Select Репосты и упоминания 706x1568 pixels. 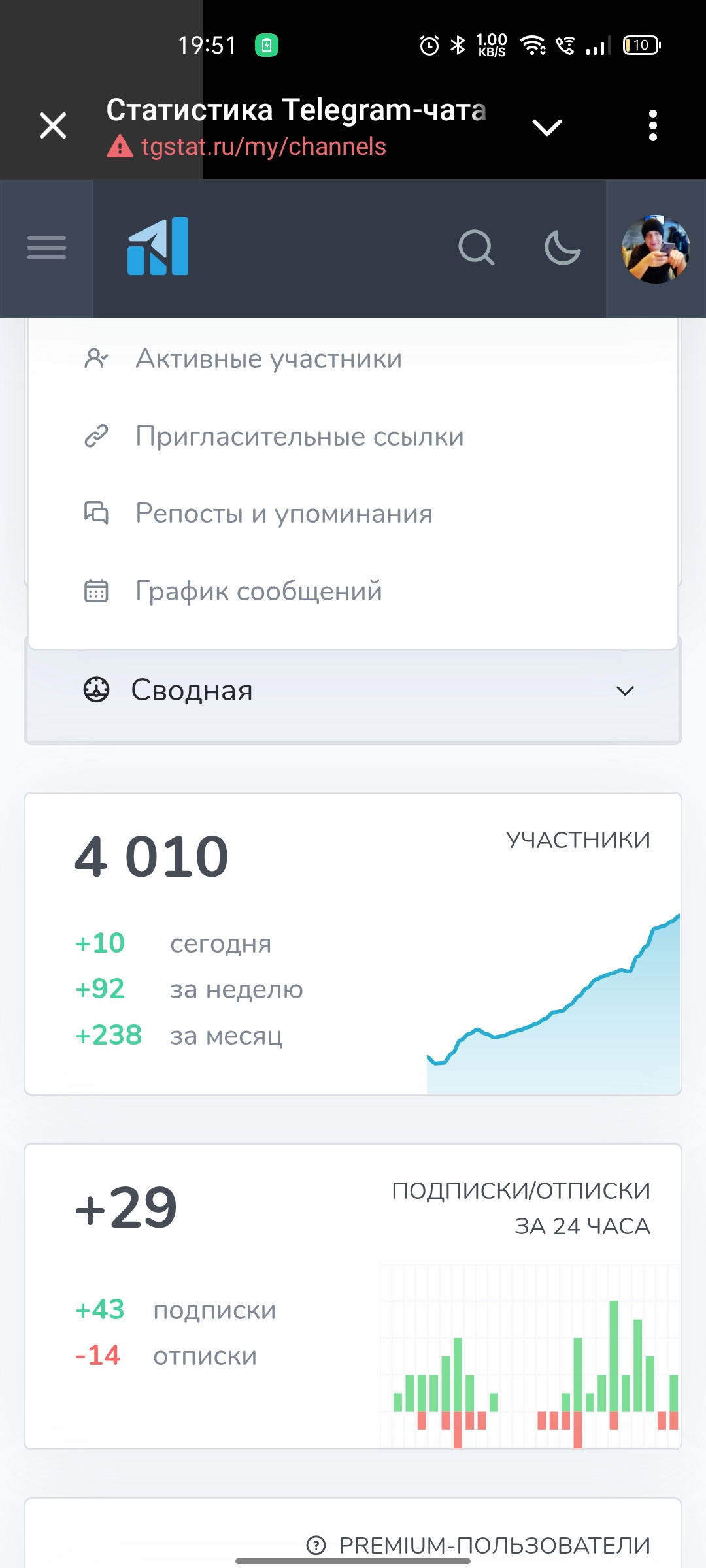(283, 514)
